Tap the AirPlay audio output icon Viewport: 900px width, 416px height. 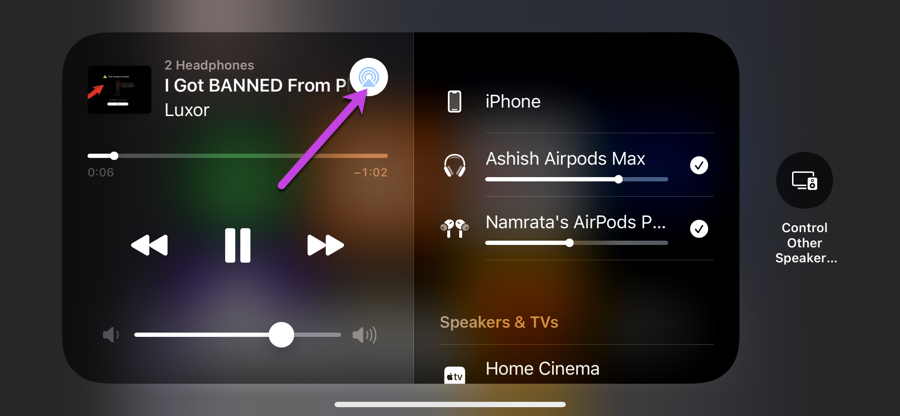pos(369,77)
